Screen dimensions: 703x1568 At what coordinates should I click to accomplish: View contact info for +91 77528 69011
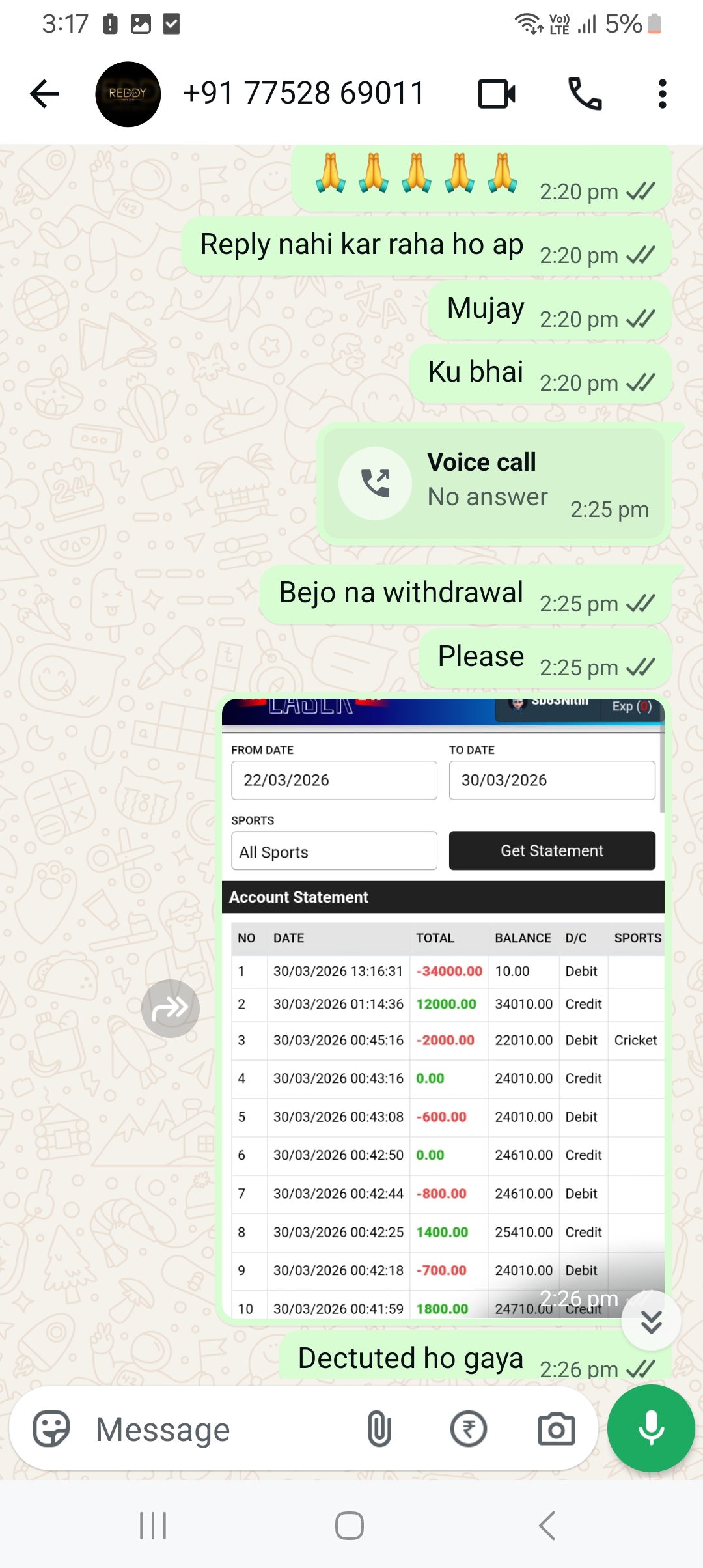pyautogui.click(x=304, y=94)
